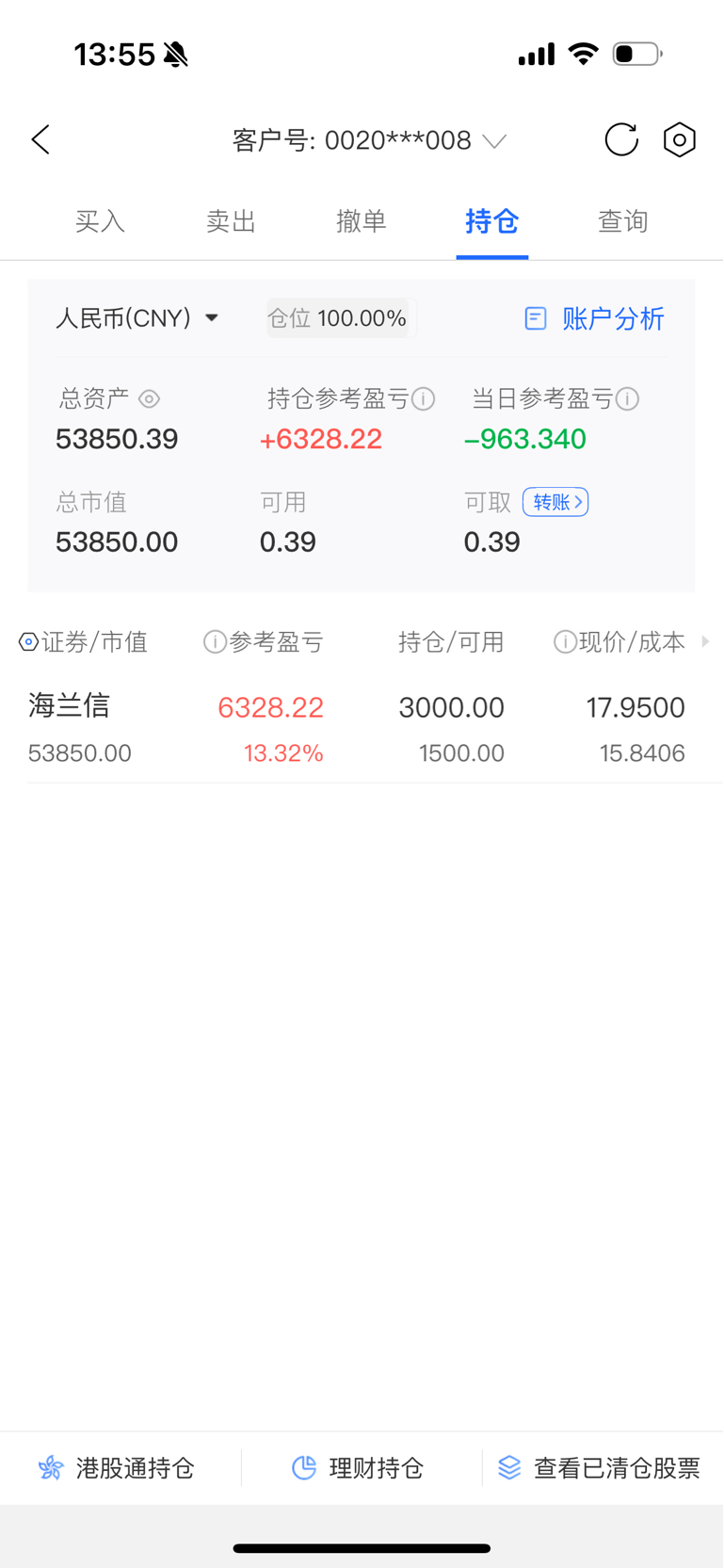This screenshot has width=724, height=1568.
Task: Open 查看已清仓股票 list
Action: coord(601,1467)
